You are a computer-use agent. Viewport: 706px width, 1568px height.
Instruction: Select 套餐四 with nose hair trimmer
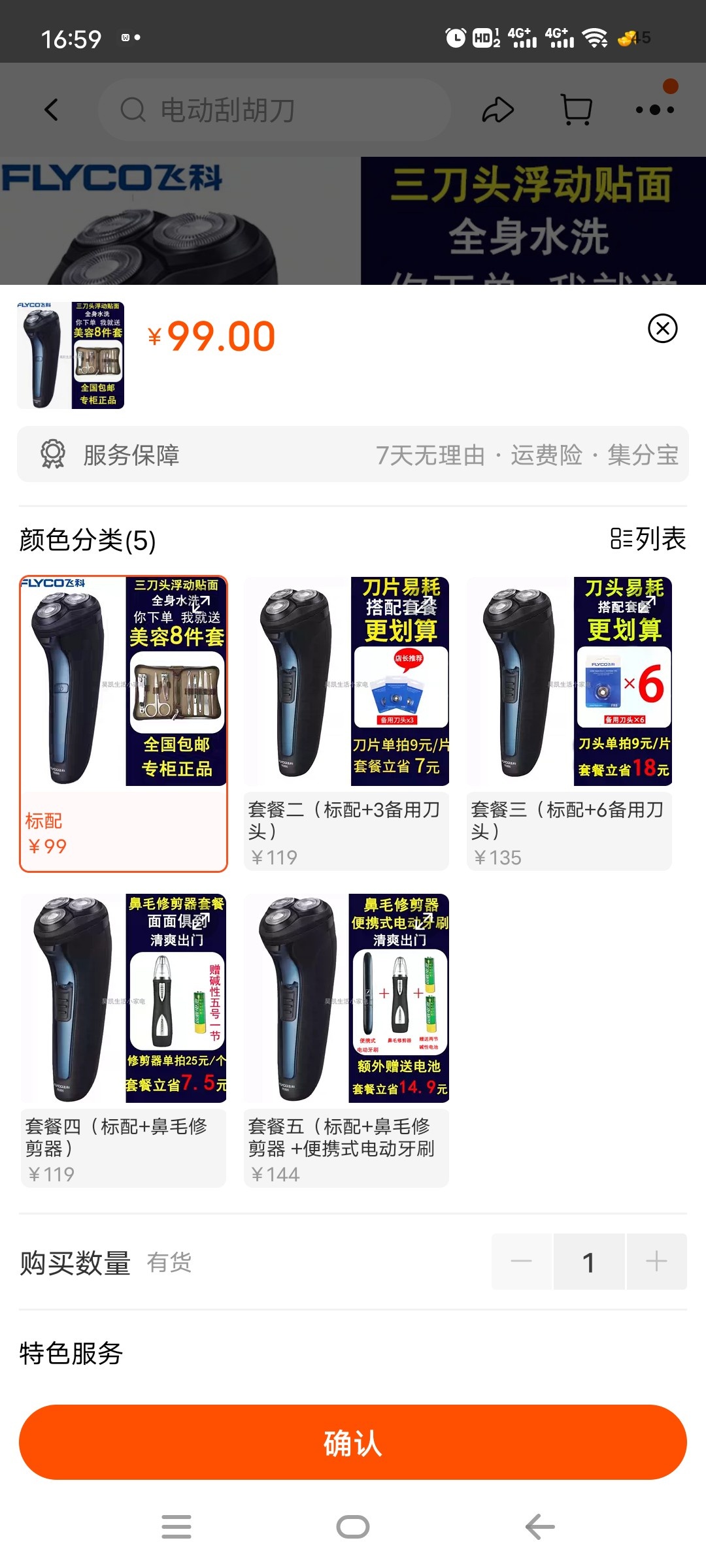tap(124, 1040)
